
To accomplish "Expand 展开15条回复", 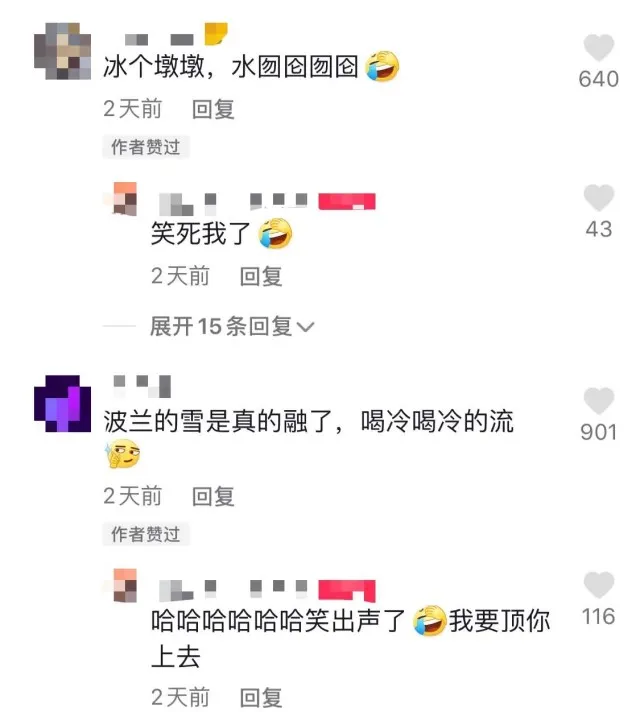I will pyautogui.click(x=232, y=326).
